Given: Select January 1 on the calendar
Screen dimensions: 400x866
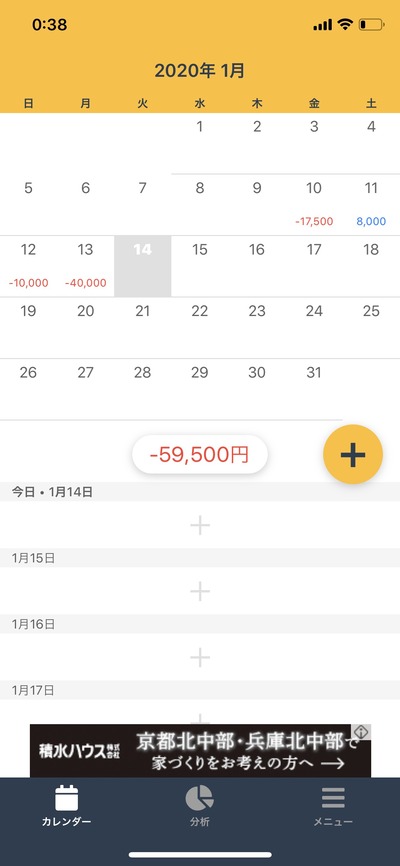Looking at the screenshot, I should tap(199, 144).
